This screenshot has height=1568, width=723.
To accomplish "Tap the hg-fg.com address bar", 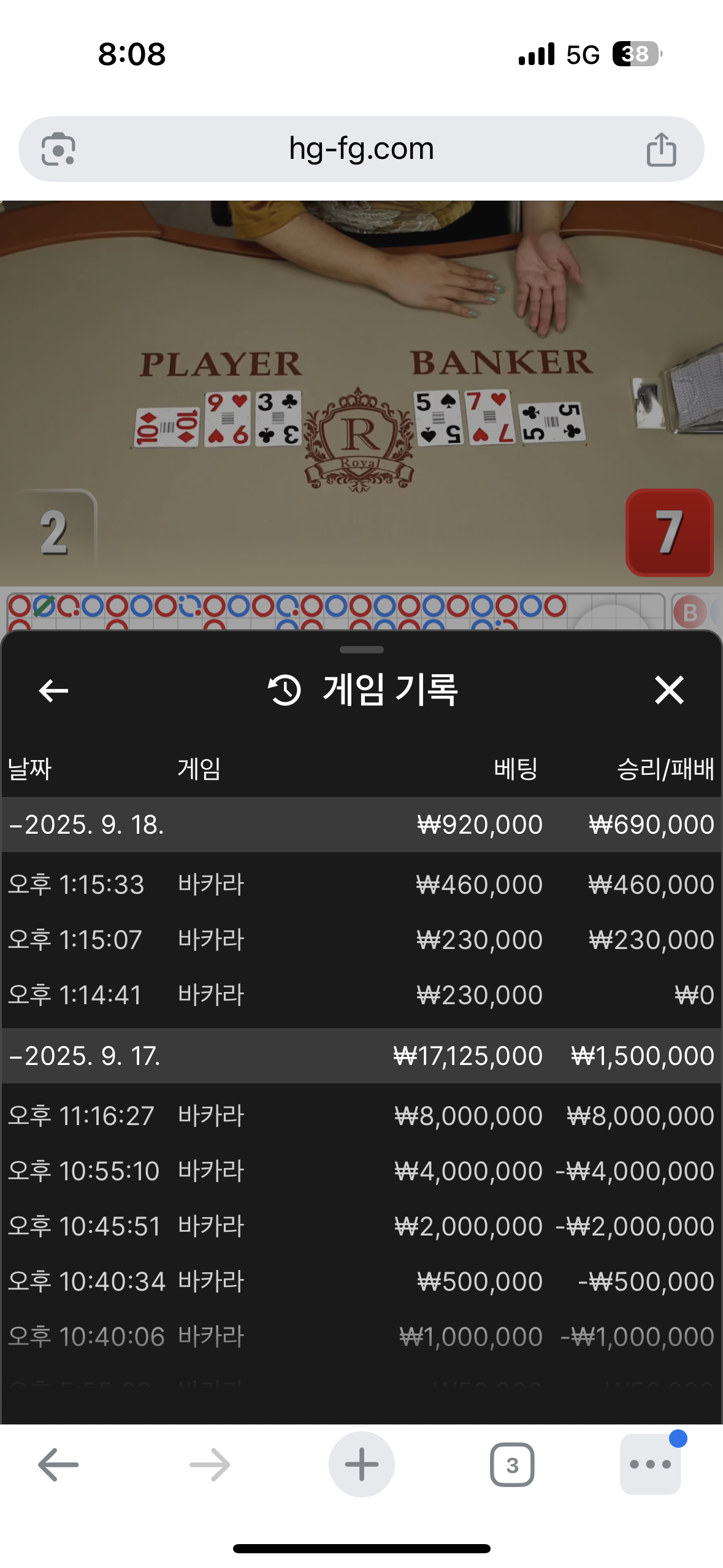I will pyautogui.click(x=361, y=149).
